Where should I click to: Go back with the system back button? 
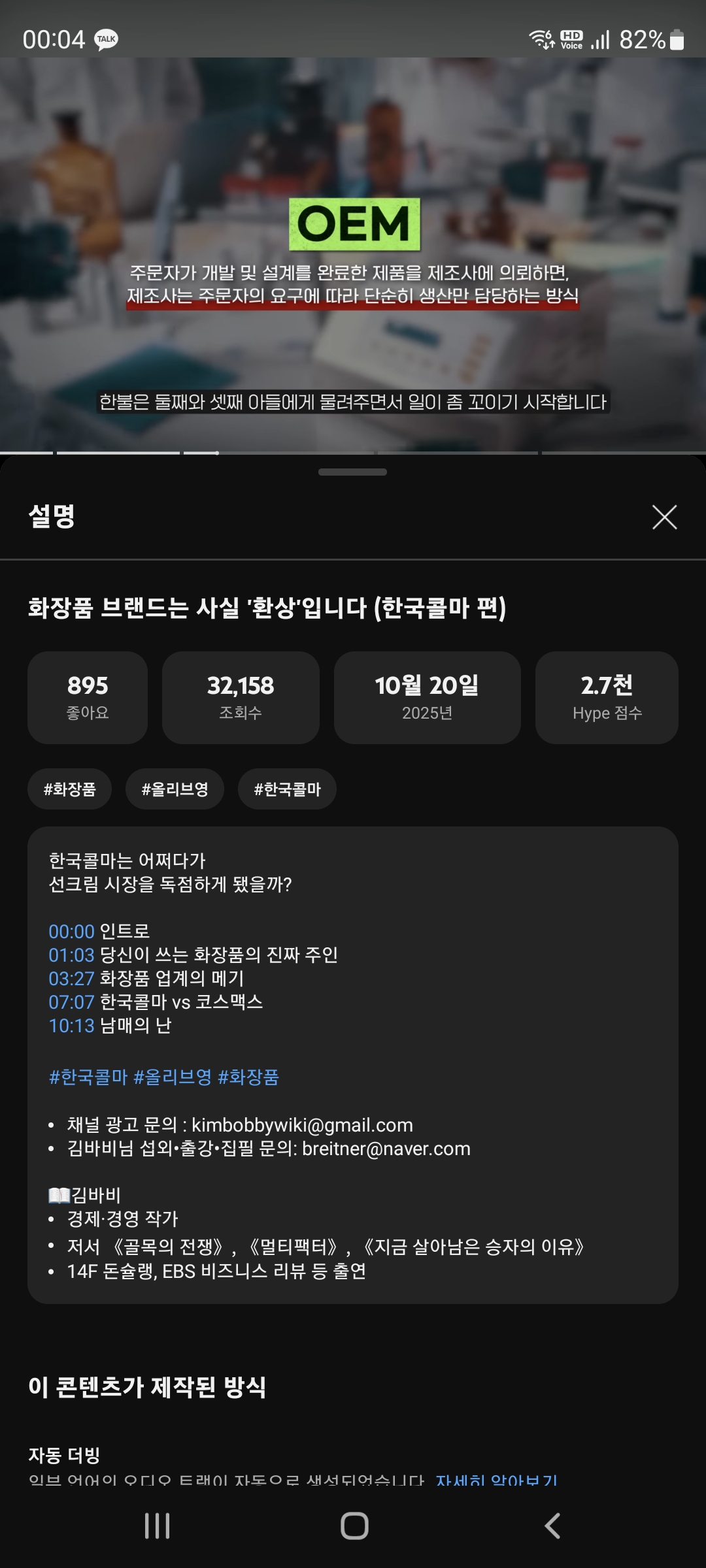[x=552, y=1526]
